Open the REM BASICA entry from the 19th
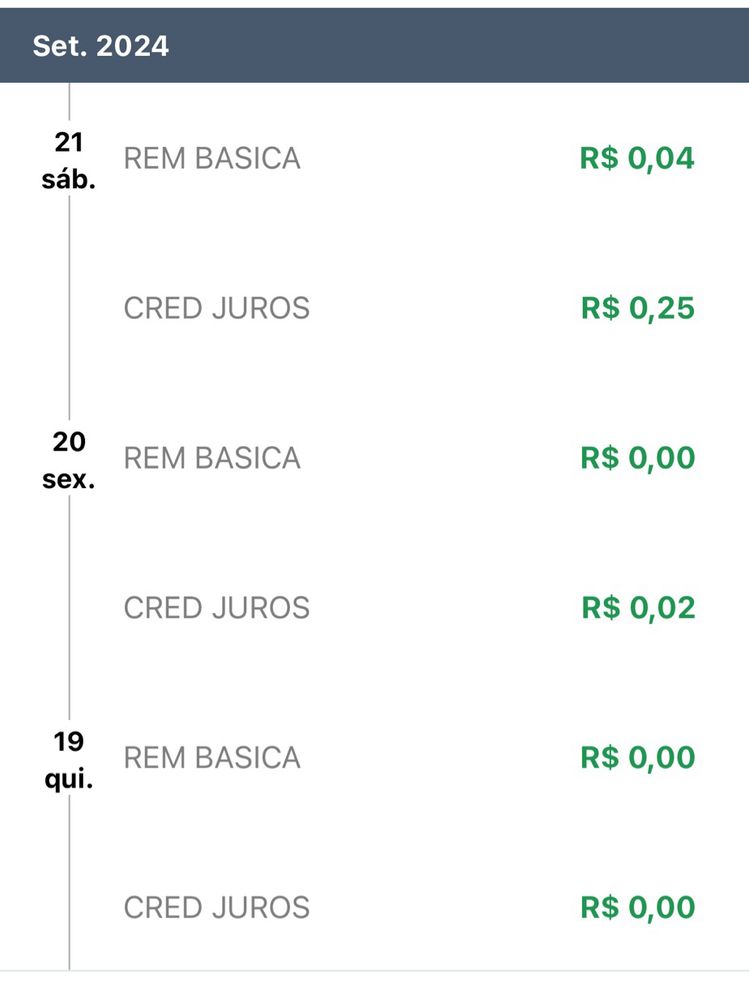This screenshot has width=749, height=1000. pyautogui.click(x=212, y=758)
